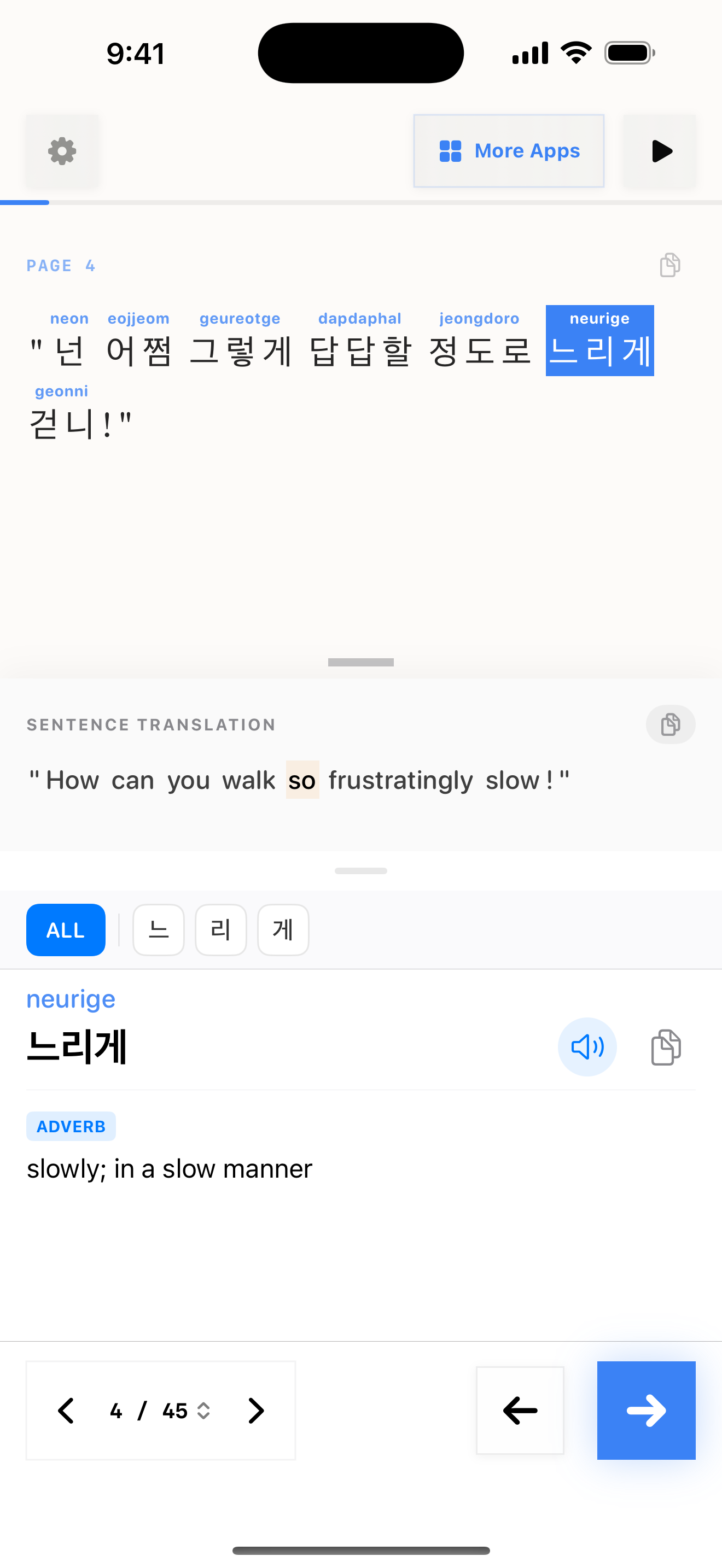
Task: Copy the sentence translation
Action: tap(669, 724)
